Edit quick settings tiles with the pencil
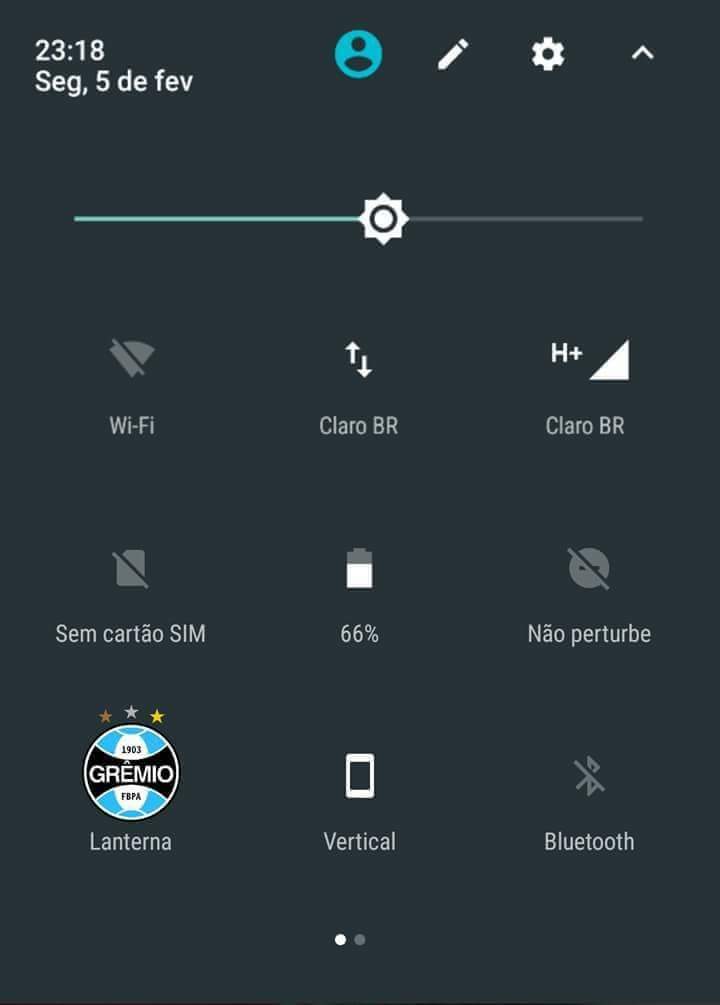 tap(453, 54)
